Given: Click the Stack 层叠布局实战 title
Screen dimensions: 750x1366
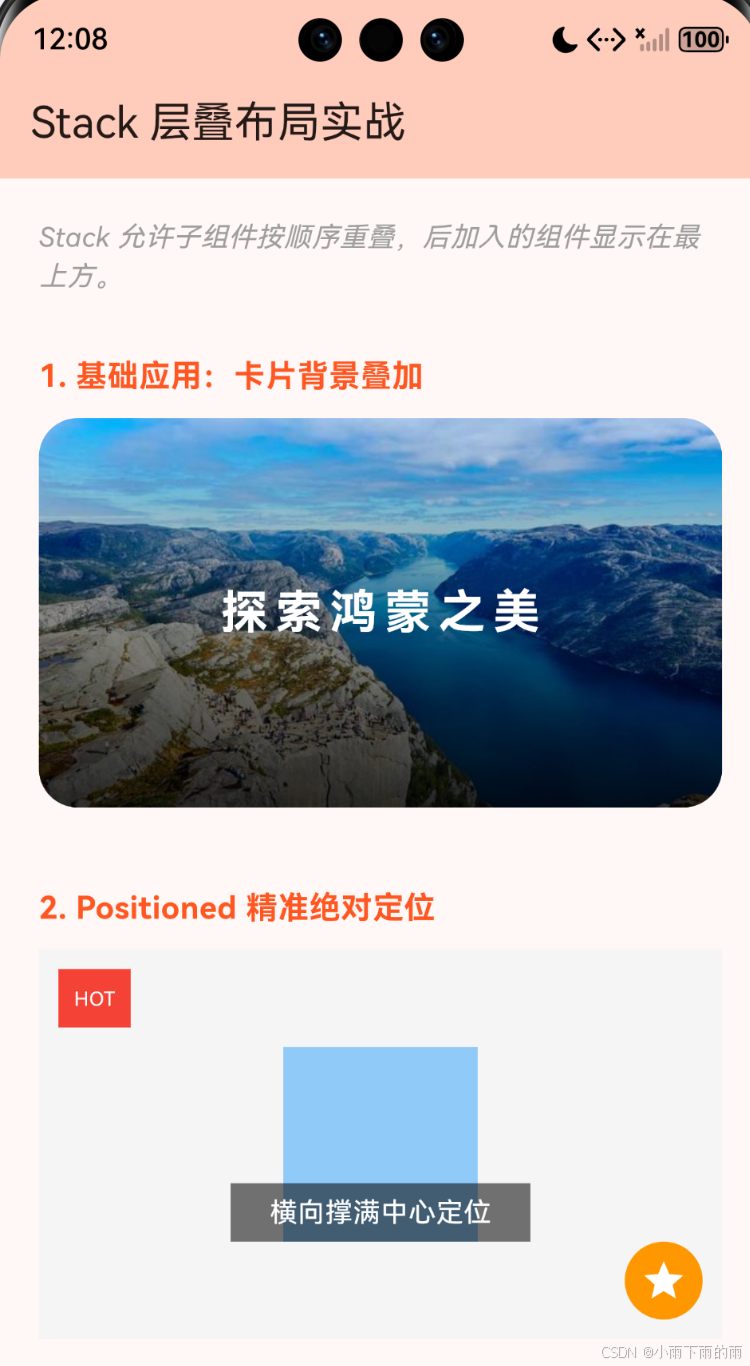Looking at the screenshot, I should click(x=218, y=122).
